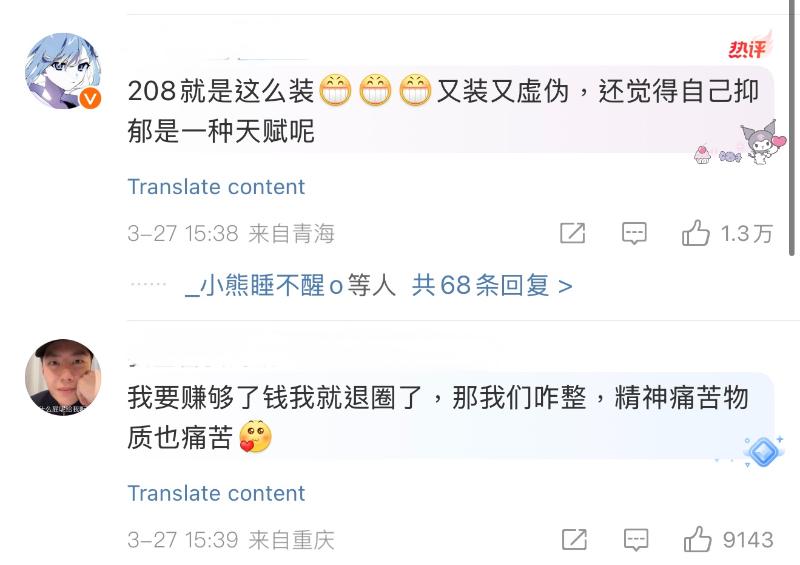Screen dimensions: 800x565
Task: Repost the comment from 重庆
Action: point(573,540)
